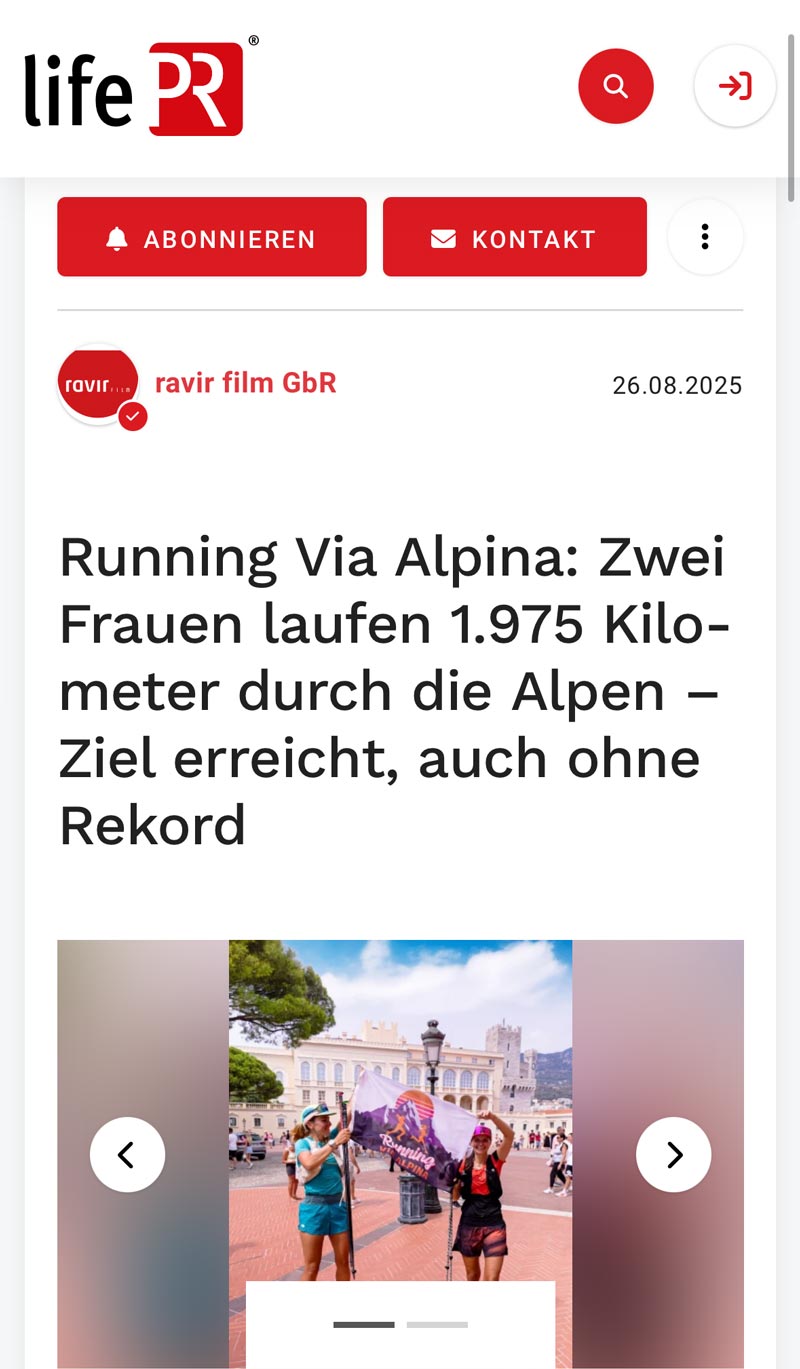Subscribe via the Abonnieren button
Image resolution: width=800 pixels, height=1369 pixels.
coord(212,237)
